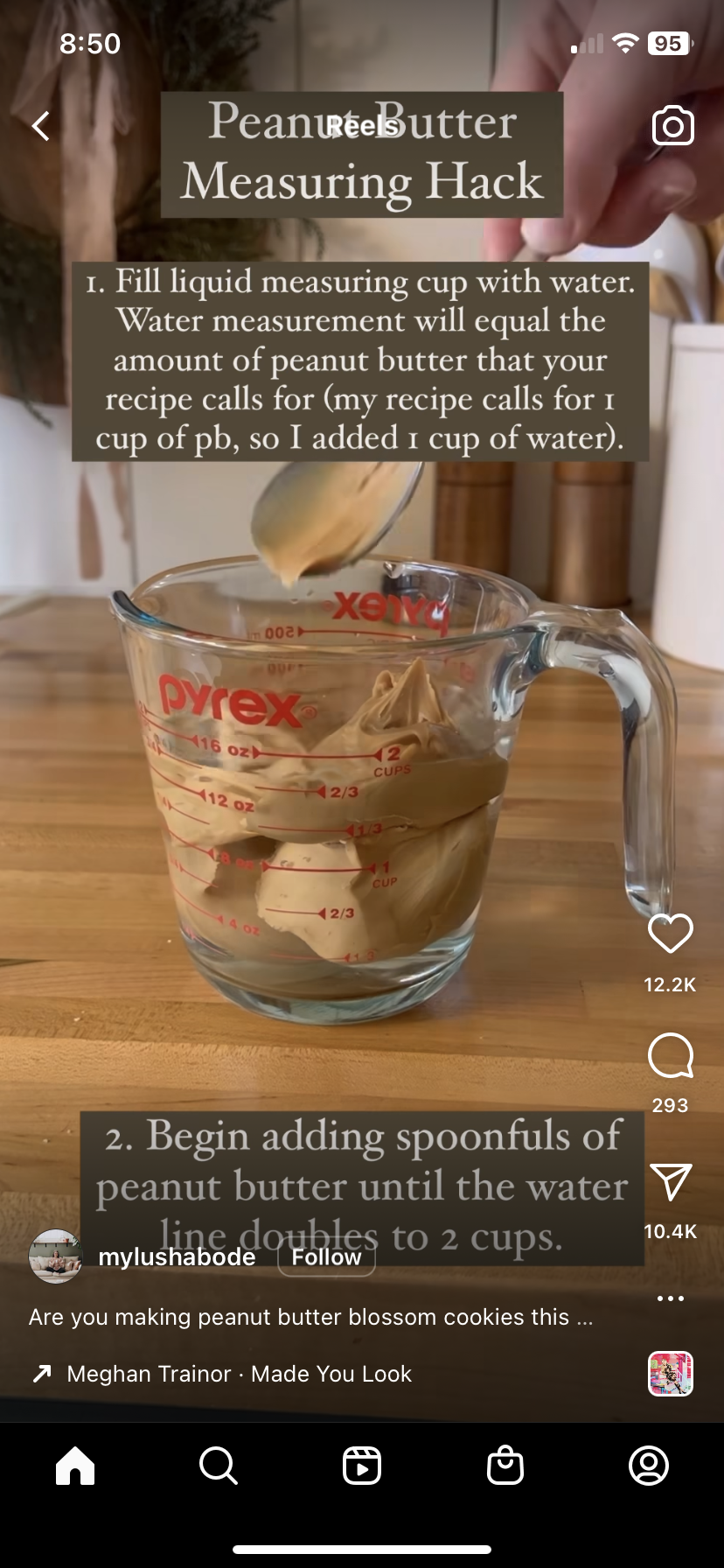Switch to the Search tab
The width and height of the screenshot is (724, 1568).
(x=219, y=1466)
